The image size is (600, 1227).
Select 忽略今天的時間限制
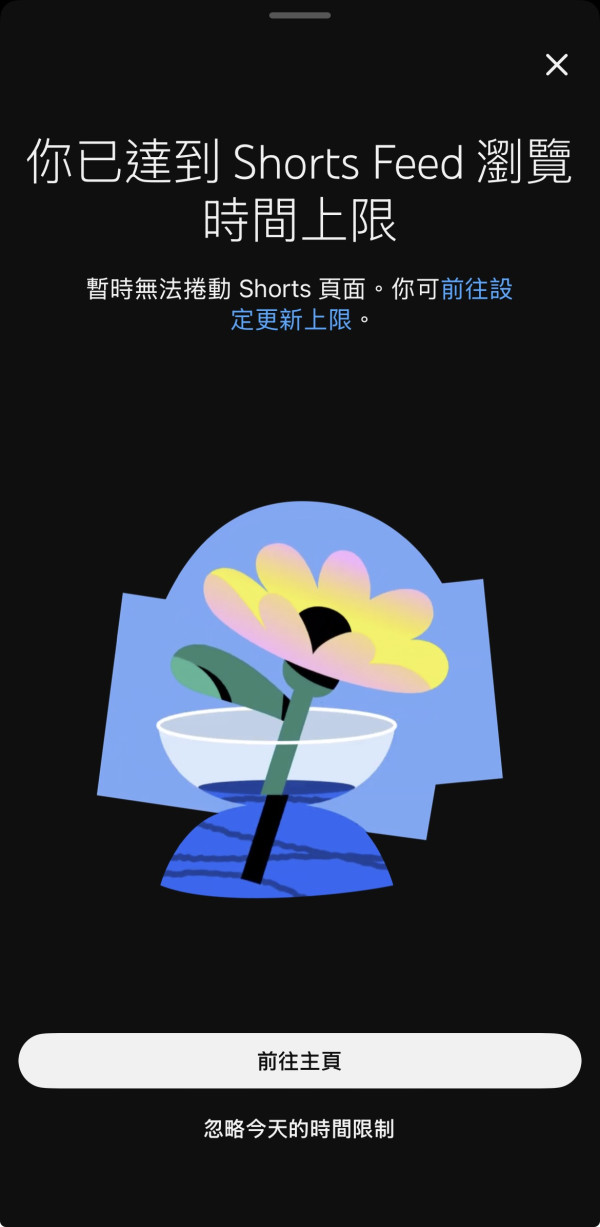click(x=299, y=1129)
